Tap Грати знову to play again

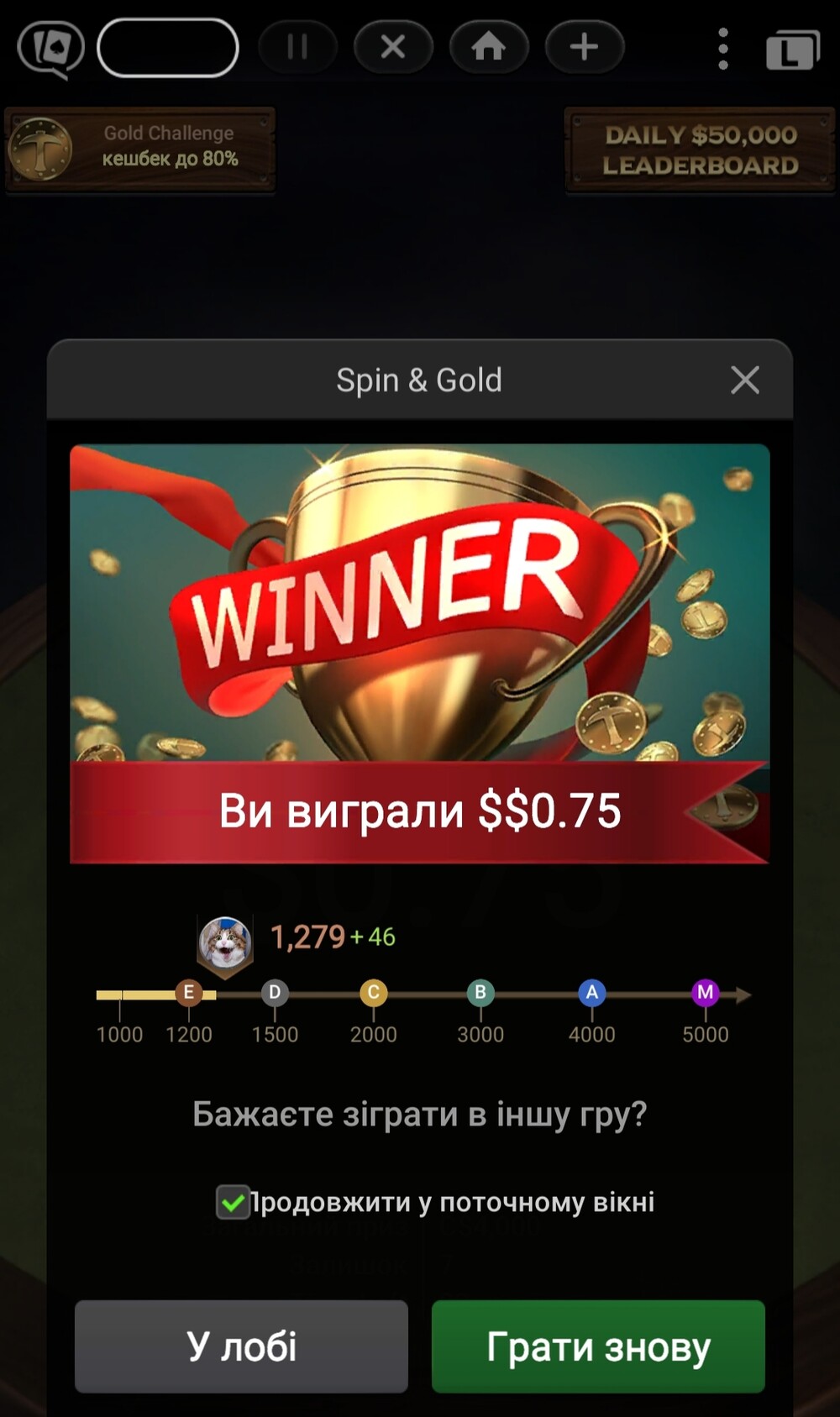tap(598, 1346)
